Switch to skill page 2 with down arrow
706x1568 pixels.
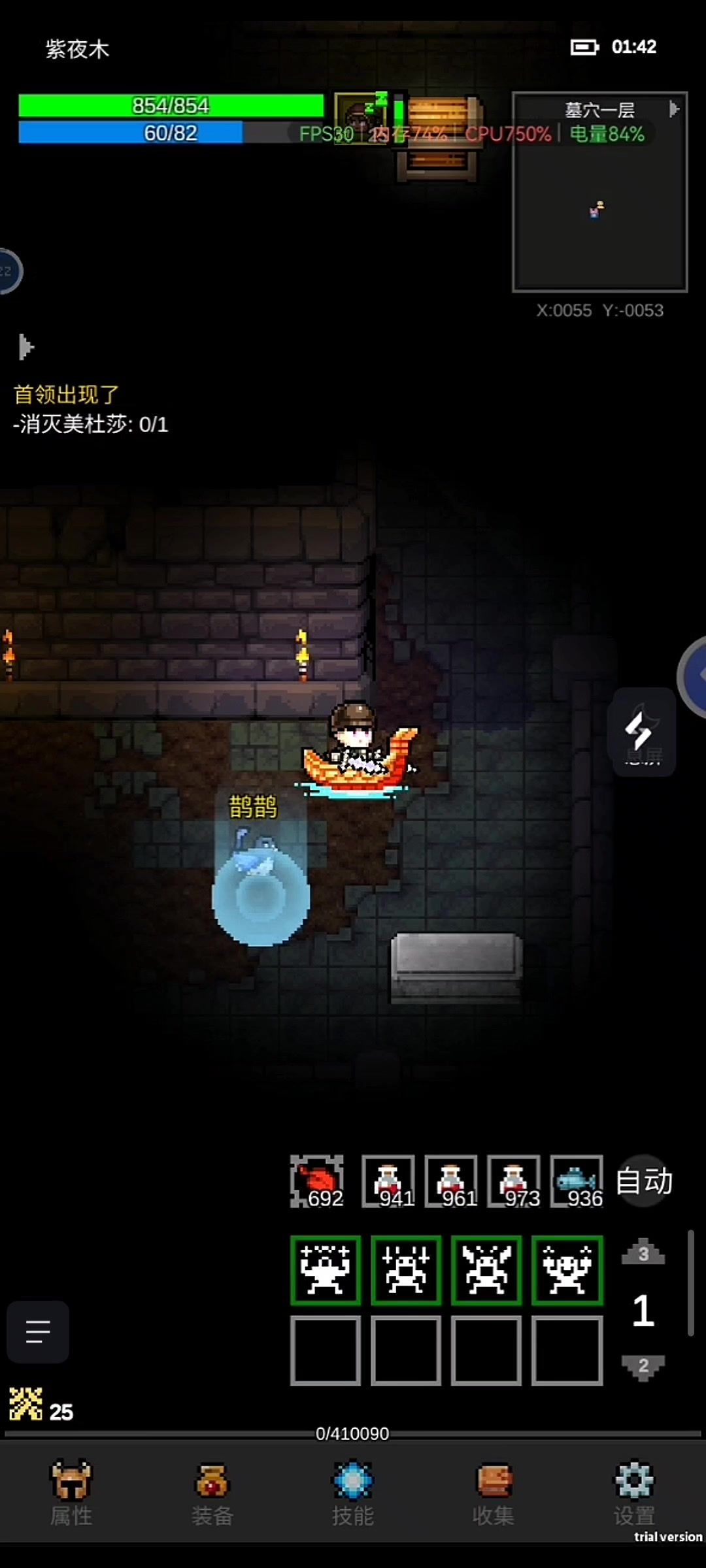point(643,1365)
